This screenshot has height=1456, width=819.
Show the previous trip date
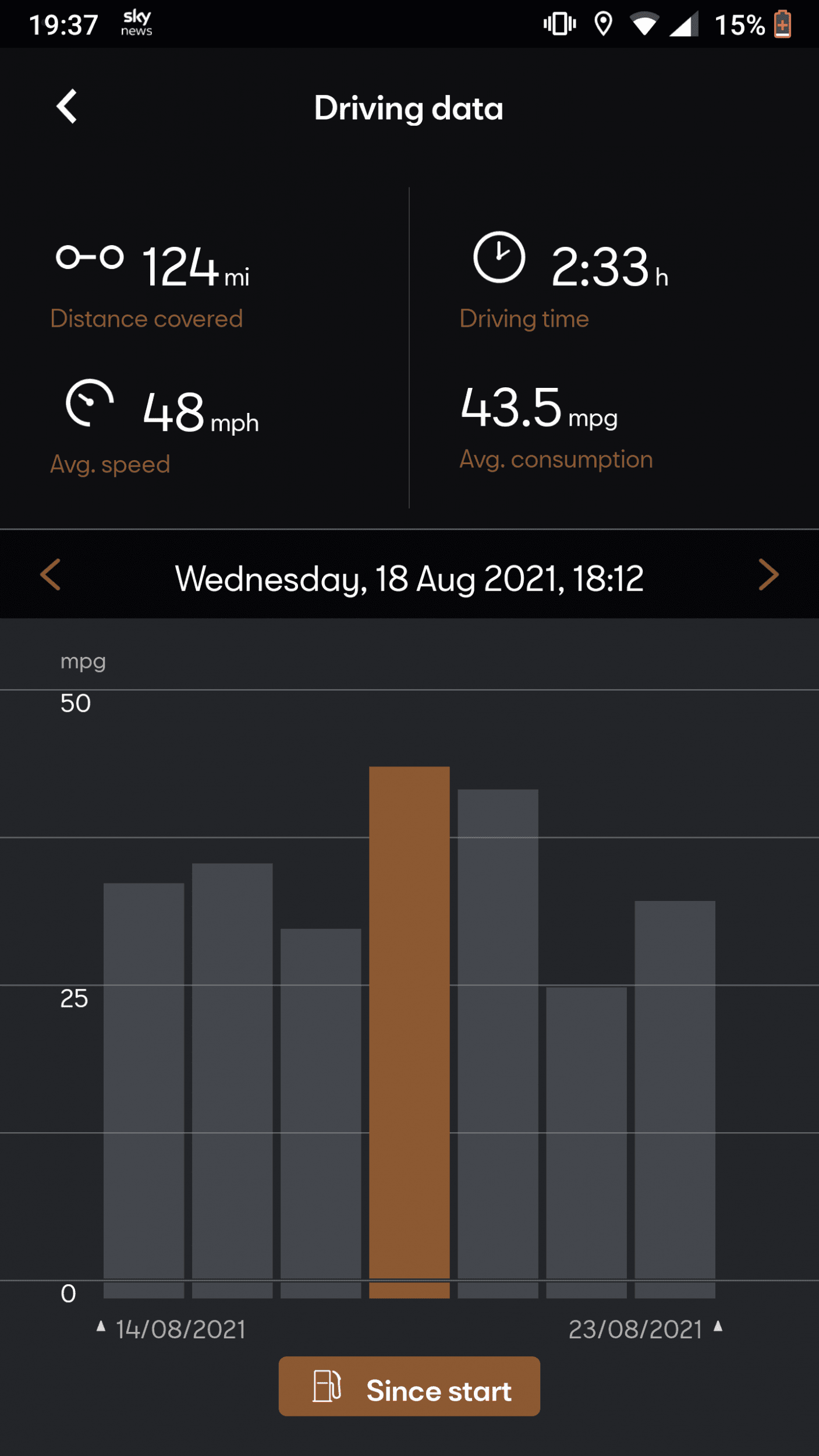(51, 575)
